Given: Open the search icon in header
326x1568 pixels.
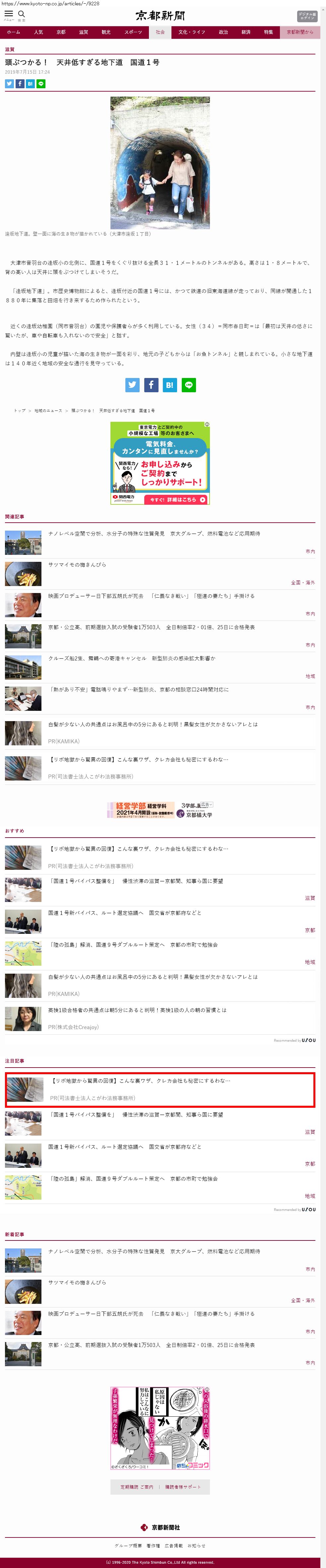Looking at the screenshot, I should click(21, 14).
